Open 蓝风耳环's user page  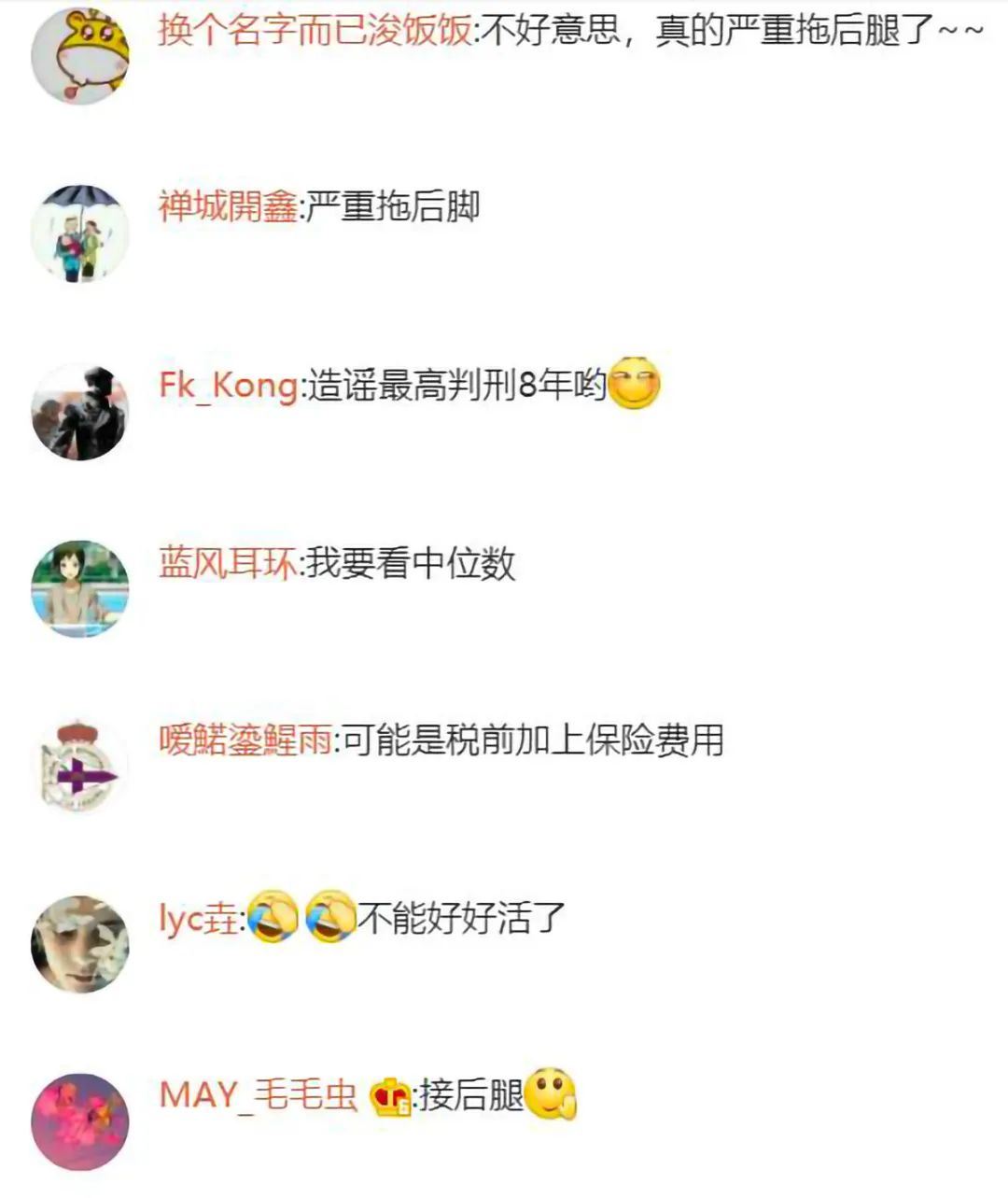pos(228,563)
